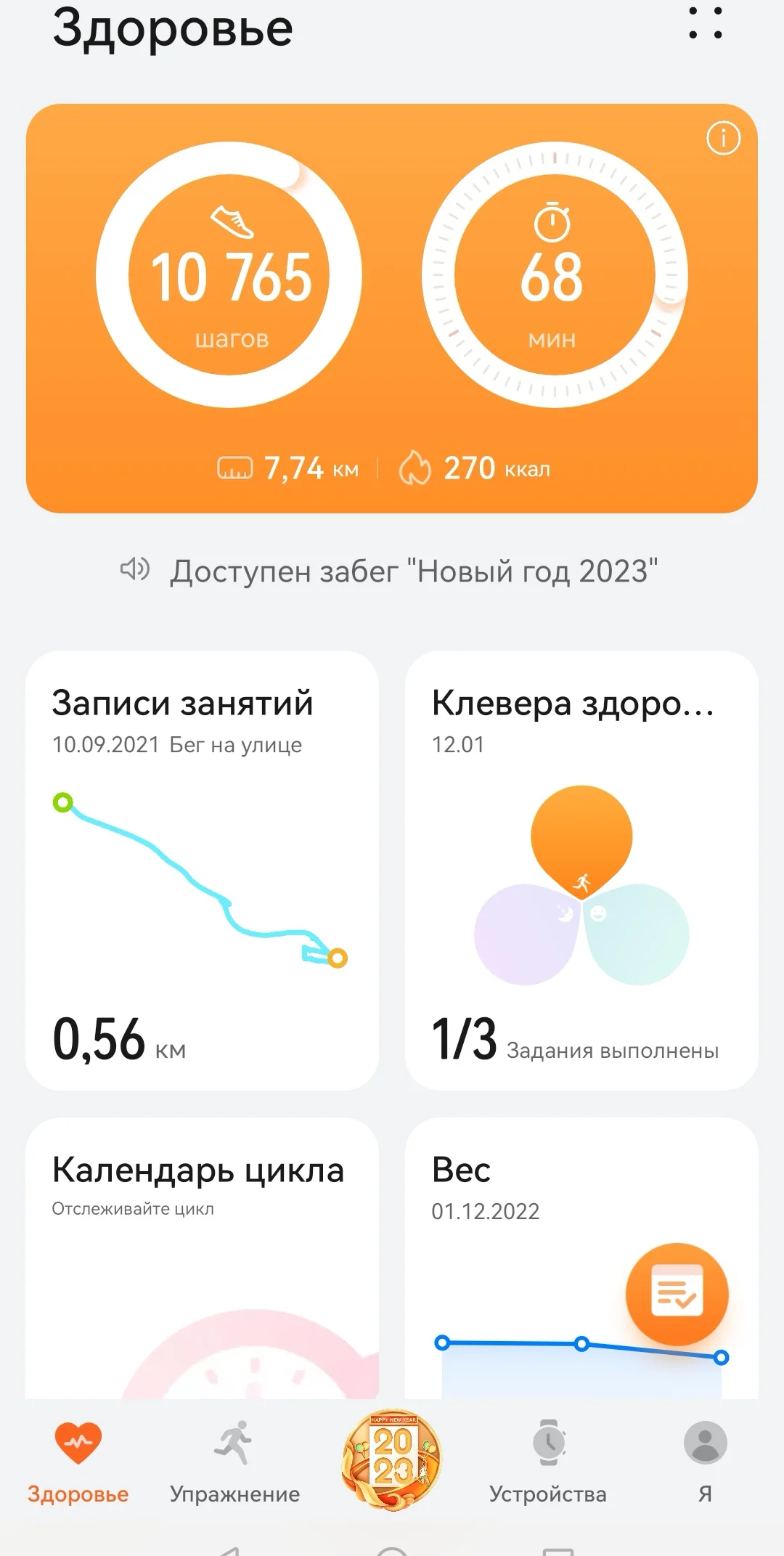
Task: Open the four-dot menu beside Здоровье
Action: pyautogui.click(x=705, y=23)
